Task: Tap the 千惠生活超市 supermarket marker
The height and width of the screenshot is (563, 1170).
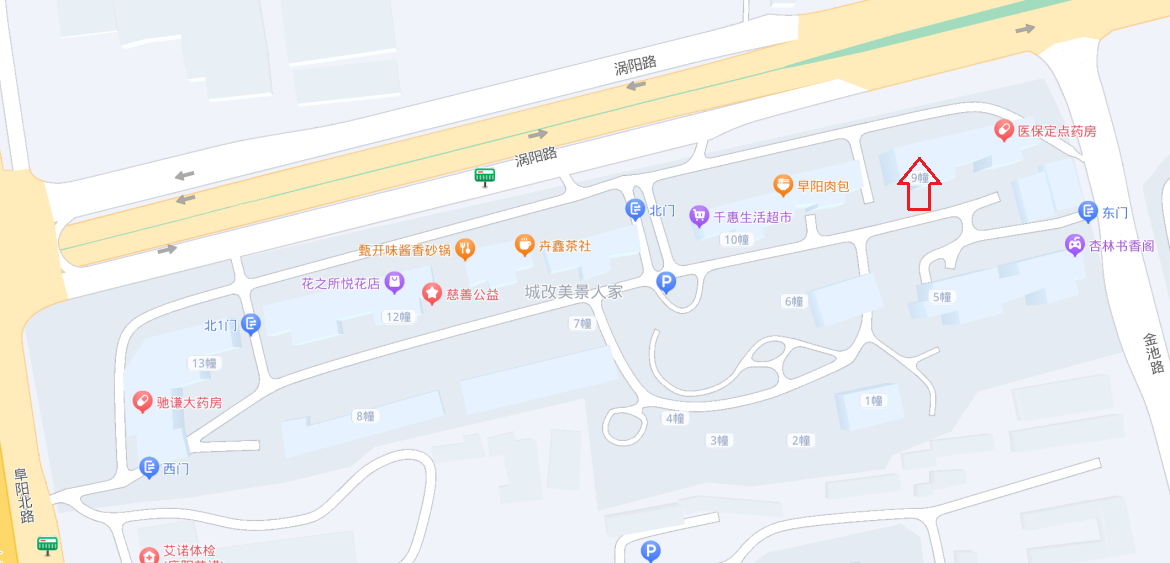Action: (x=700, y=216)
